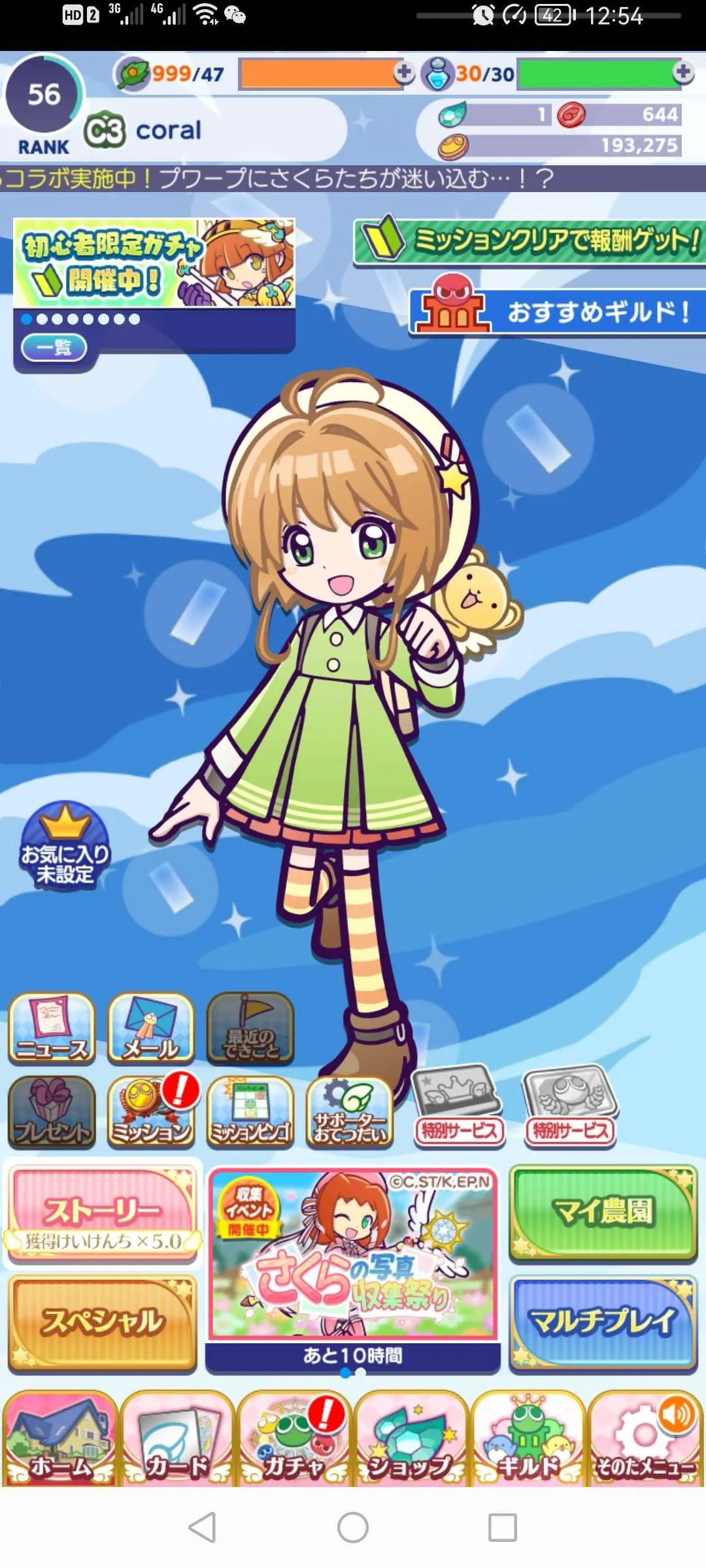Open the メール inbox

pos(151,1028)
